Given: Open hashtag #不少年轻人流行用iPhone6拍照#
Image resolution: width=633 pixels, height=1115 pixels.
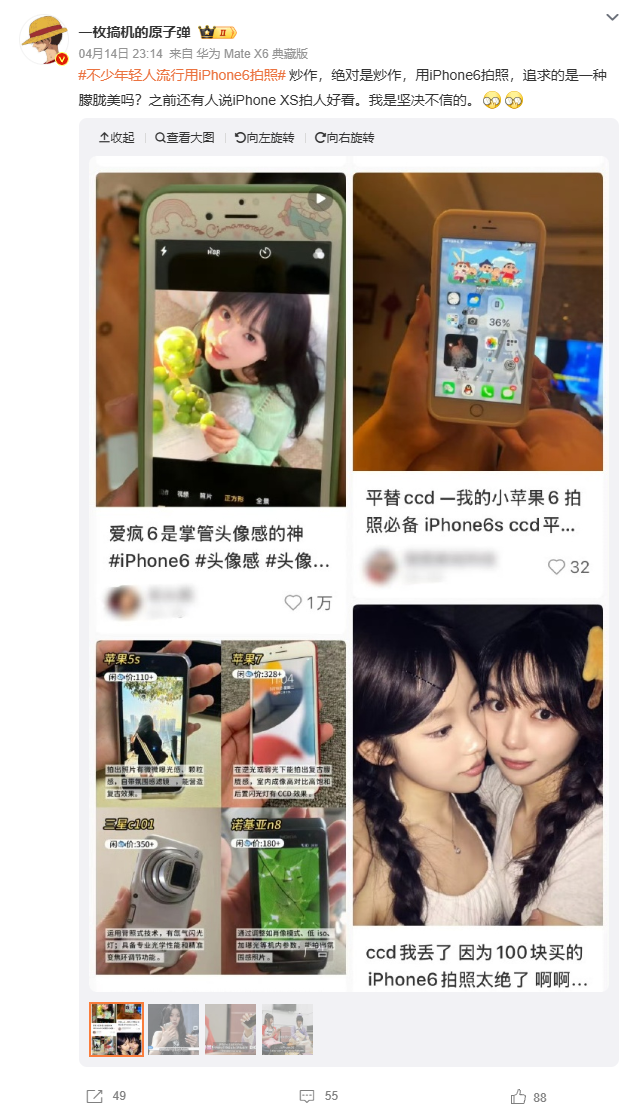Looking at the screenshot, I should [x=182, y=76].
